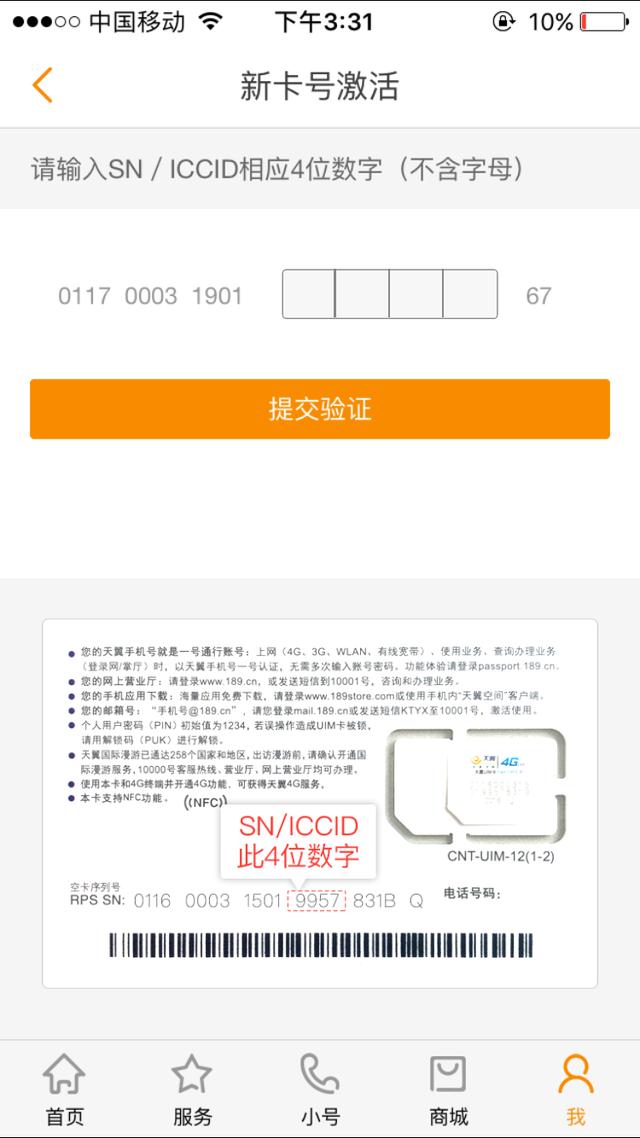Tap the 4-digit SN input boxes
This screenshot has width=640, height=1138.
click(390, 294)
